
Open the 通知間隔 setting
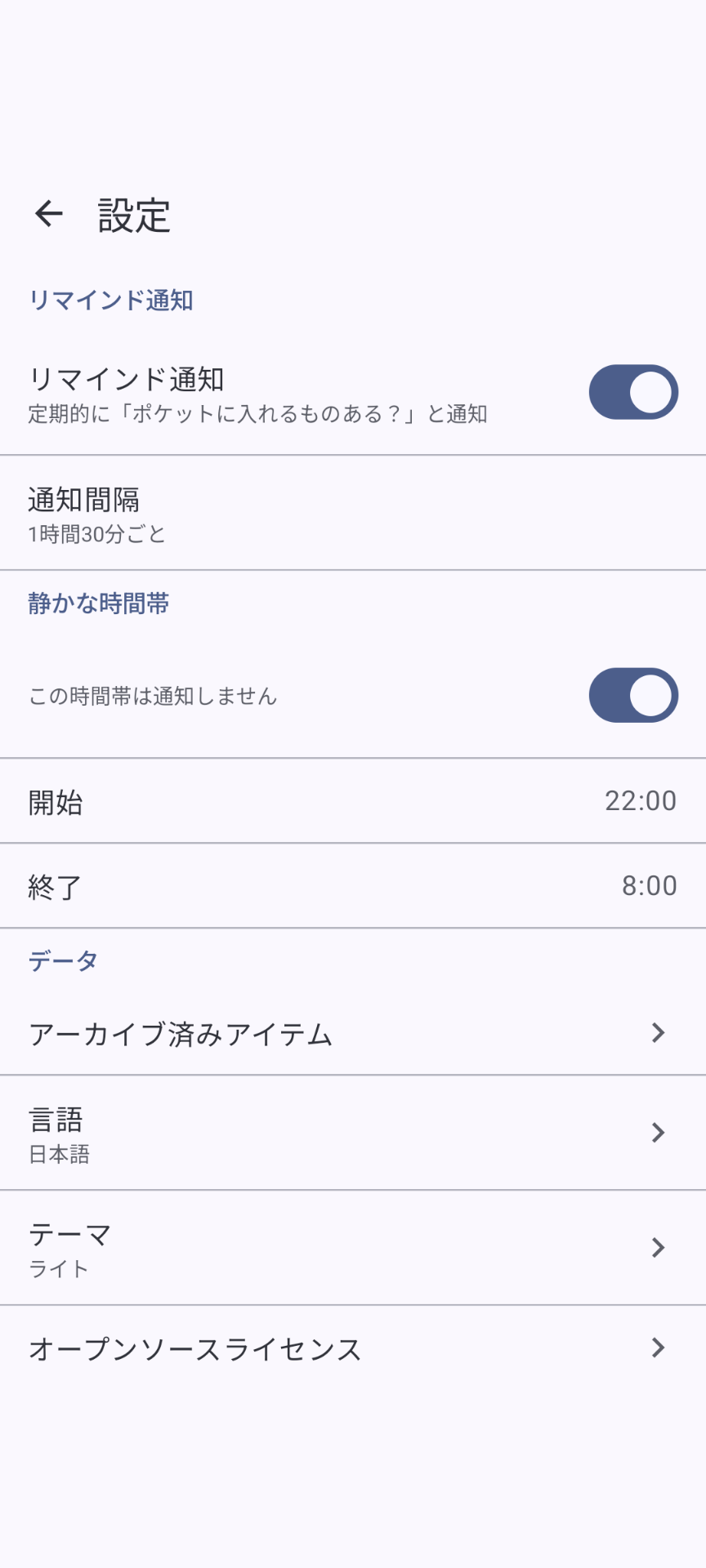point(353,513)
